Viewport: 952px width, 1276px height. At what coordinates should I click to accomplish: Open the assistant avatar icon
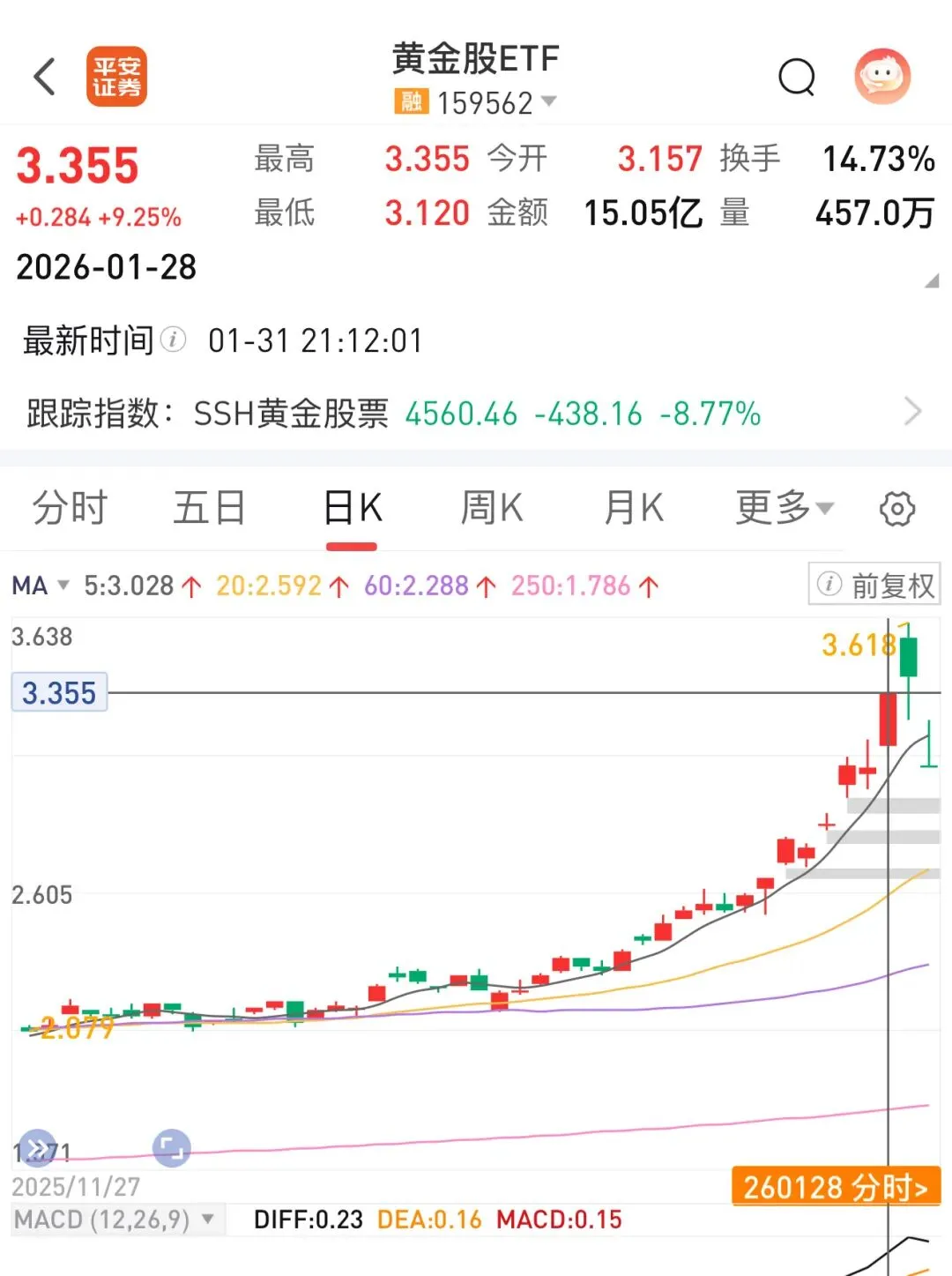pos(882,77)
